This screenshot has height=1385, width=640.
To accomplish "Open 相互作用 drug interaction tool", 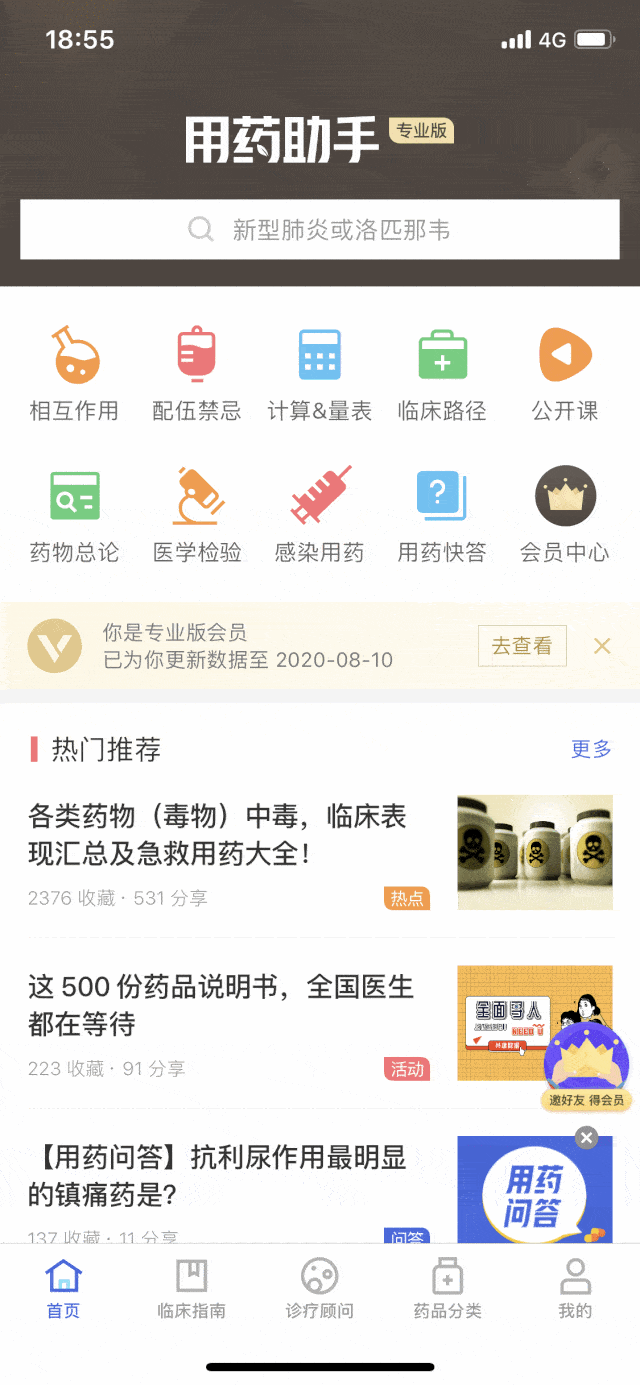I will point(75,374).
